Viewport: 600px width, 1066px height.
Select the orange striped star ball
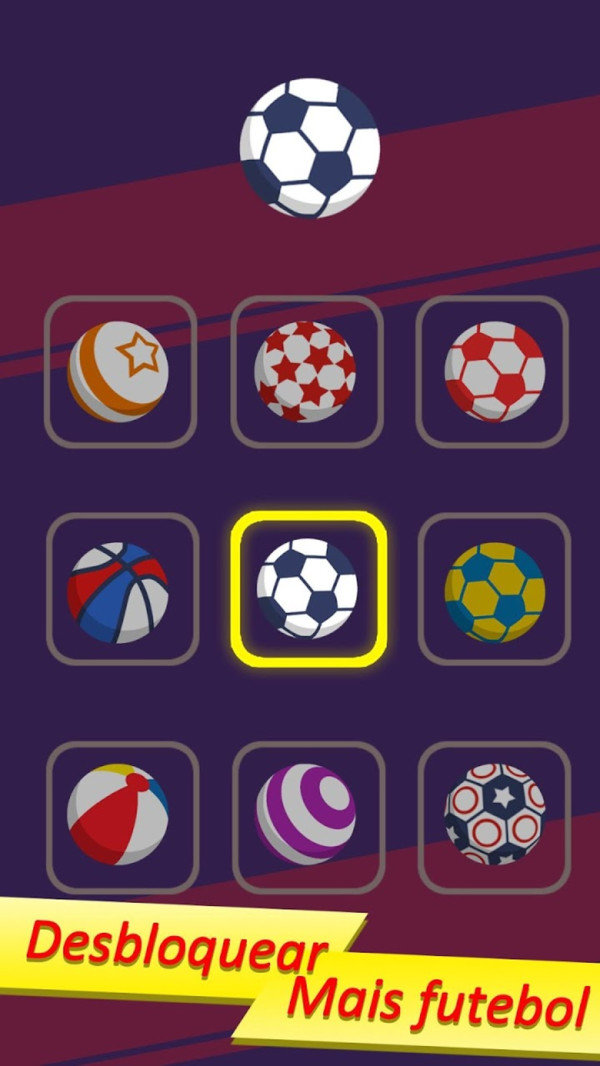(x=119, y=371)
